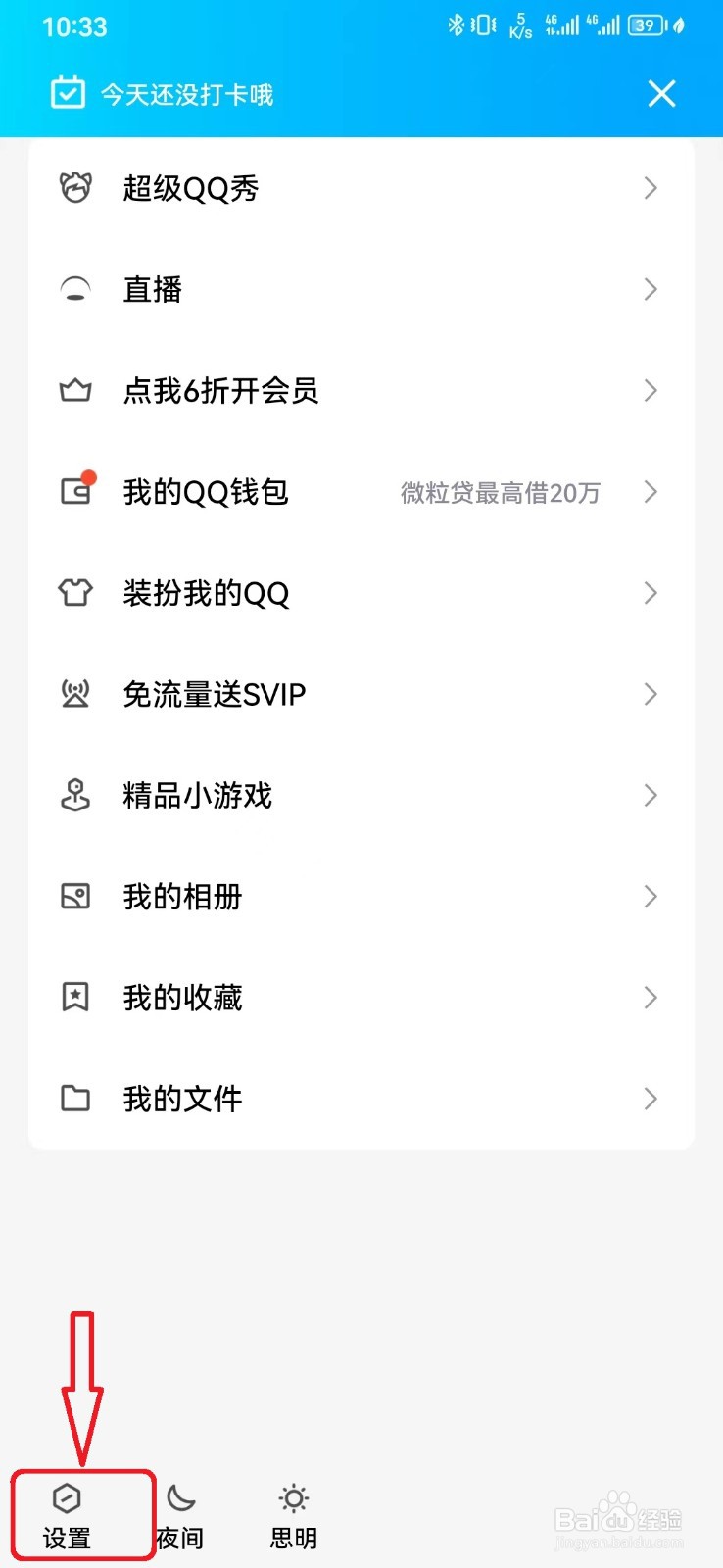Select the crown icon for 点我6折开会员
The width and height of the screenshot is (723, 1568).
click(76, 390)
